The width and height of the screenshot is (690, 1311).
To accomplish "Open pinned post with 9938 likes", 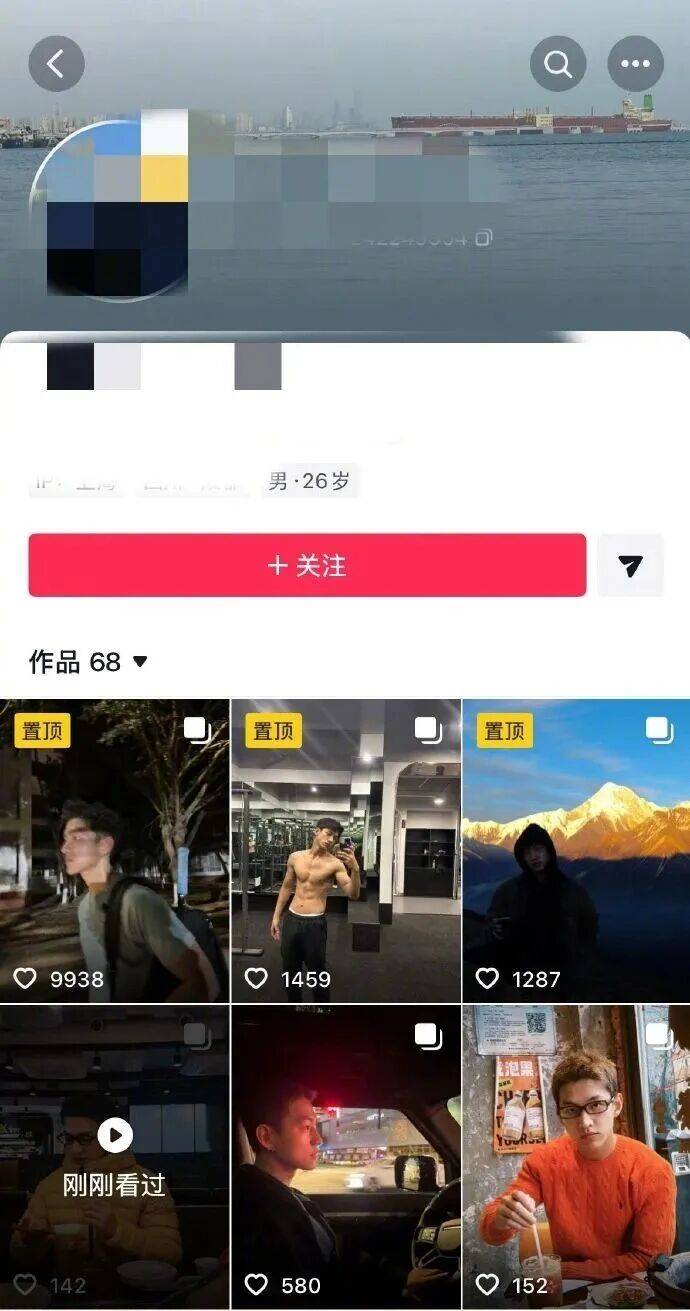I will coord(115,850).
